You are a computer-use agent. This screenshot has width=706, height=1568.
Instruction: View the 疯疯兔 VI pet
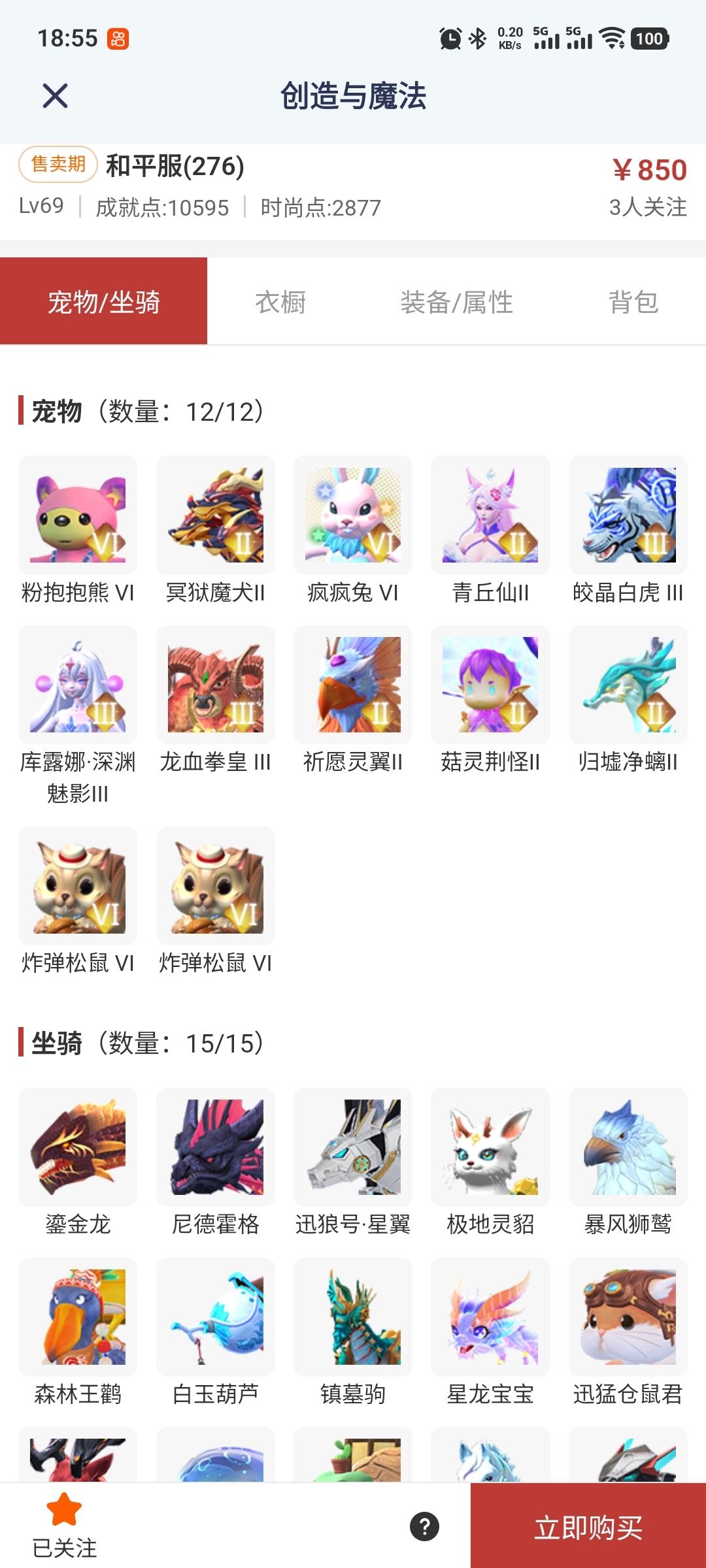[352, 515]
